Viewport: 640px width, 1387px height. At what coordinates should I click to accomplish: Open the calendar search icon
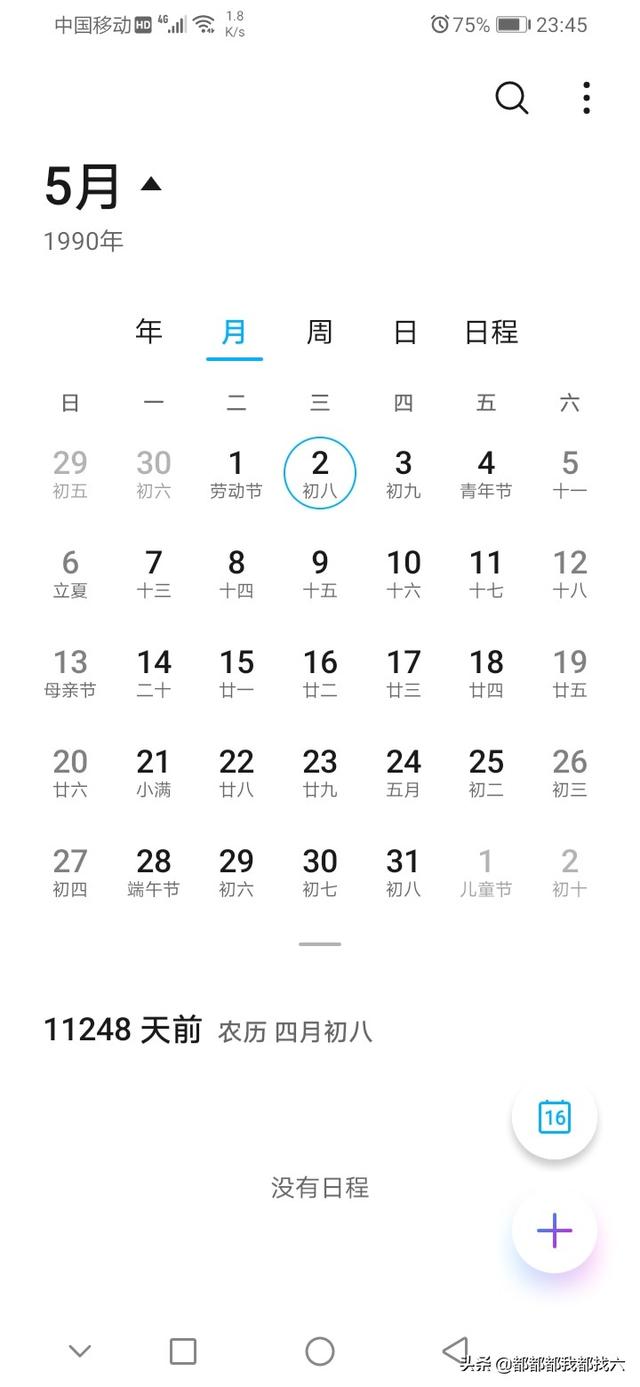click(x=511, y=98)
